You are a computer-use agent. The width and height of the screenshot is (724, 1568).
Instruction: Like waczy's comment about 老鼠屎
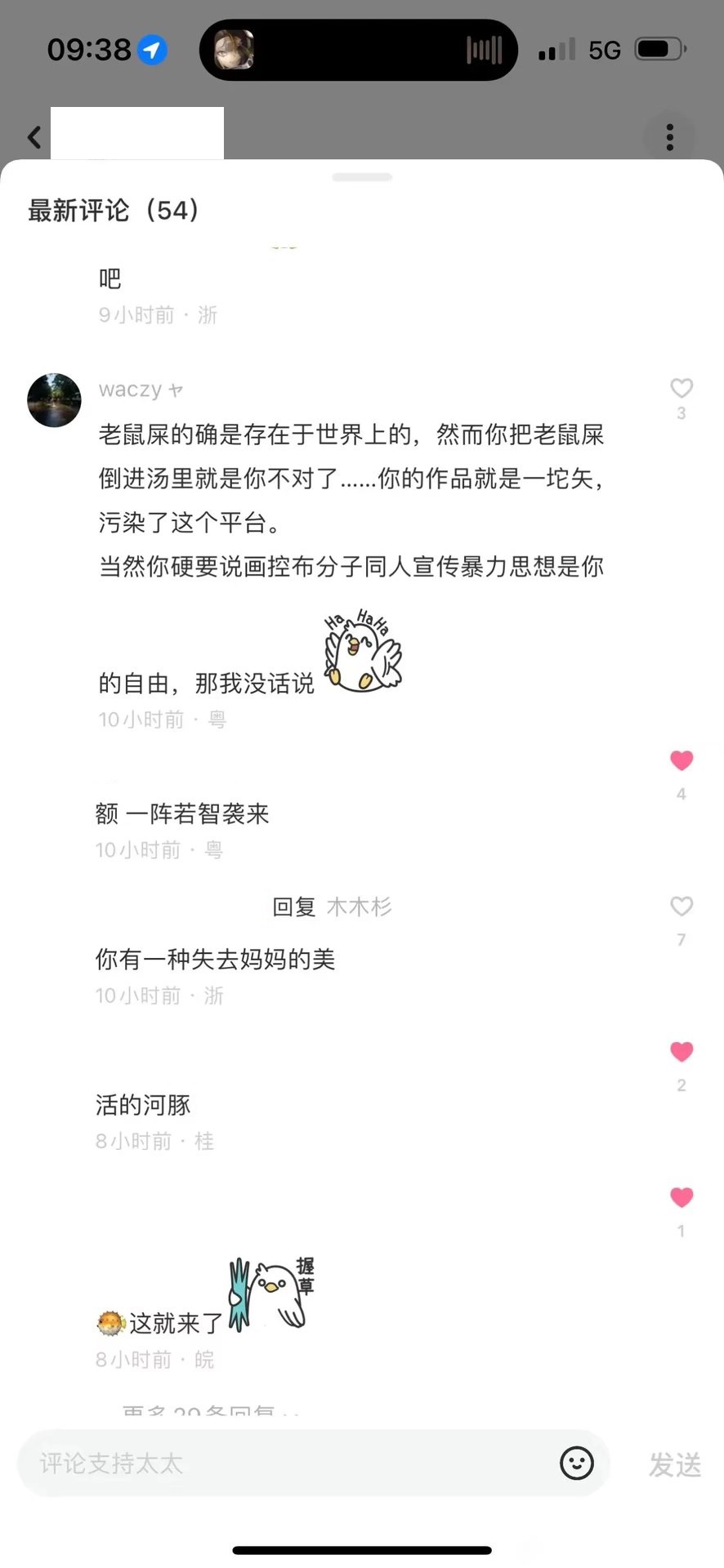click(681, 389)
